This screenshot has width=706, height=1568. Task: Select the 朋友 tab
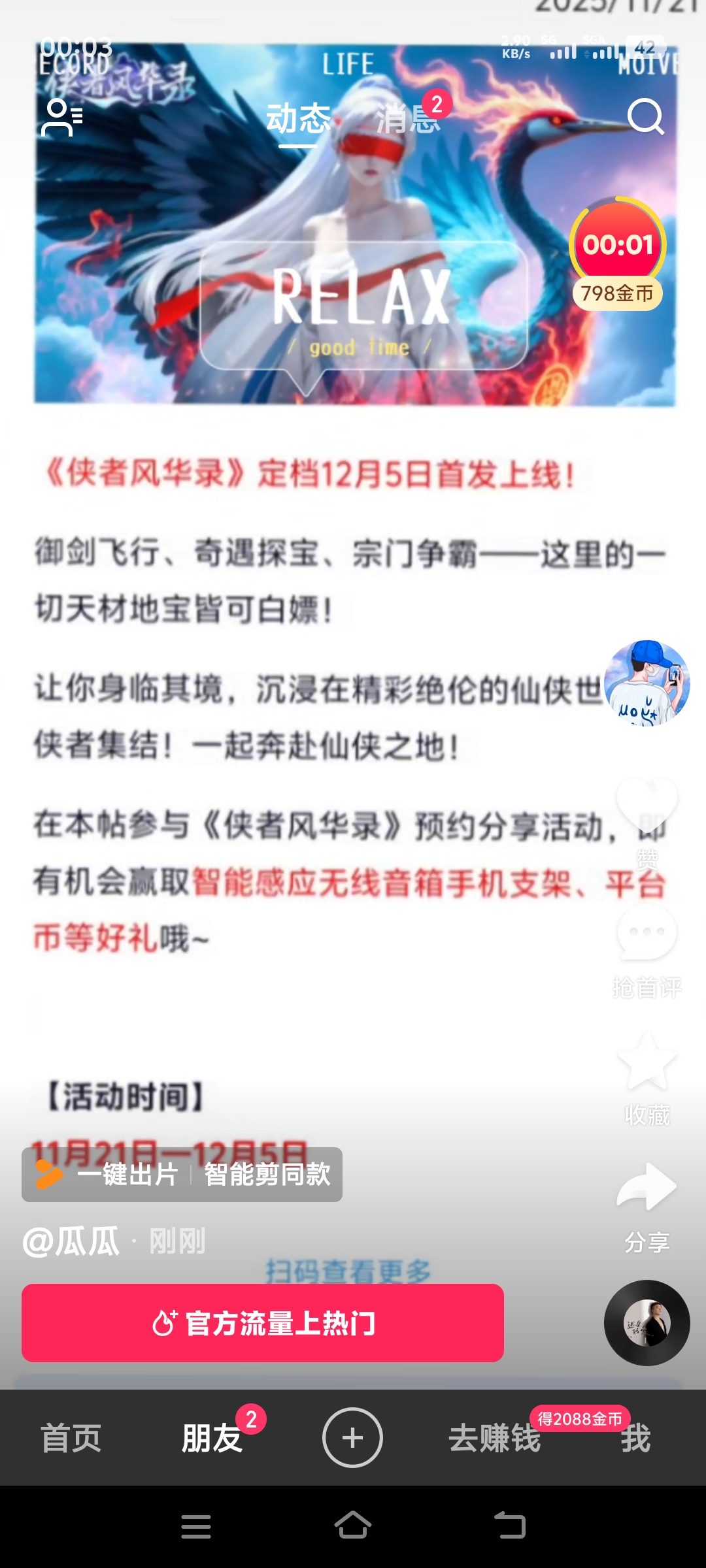click(212, 1438)
